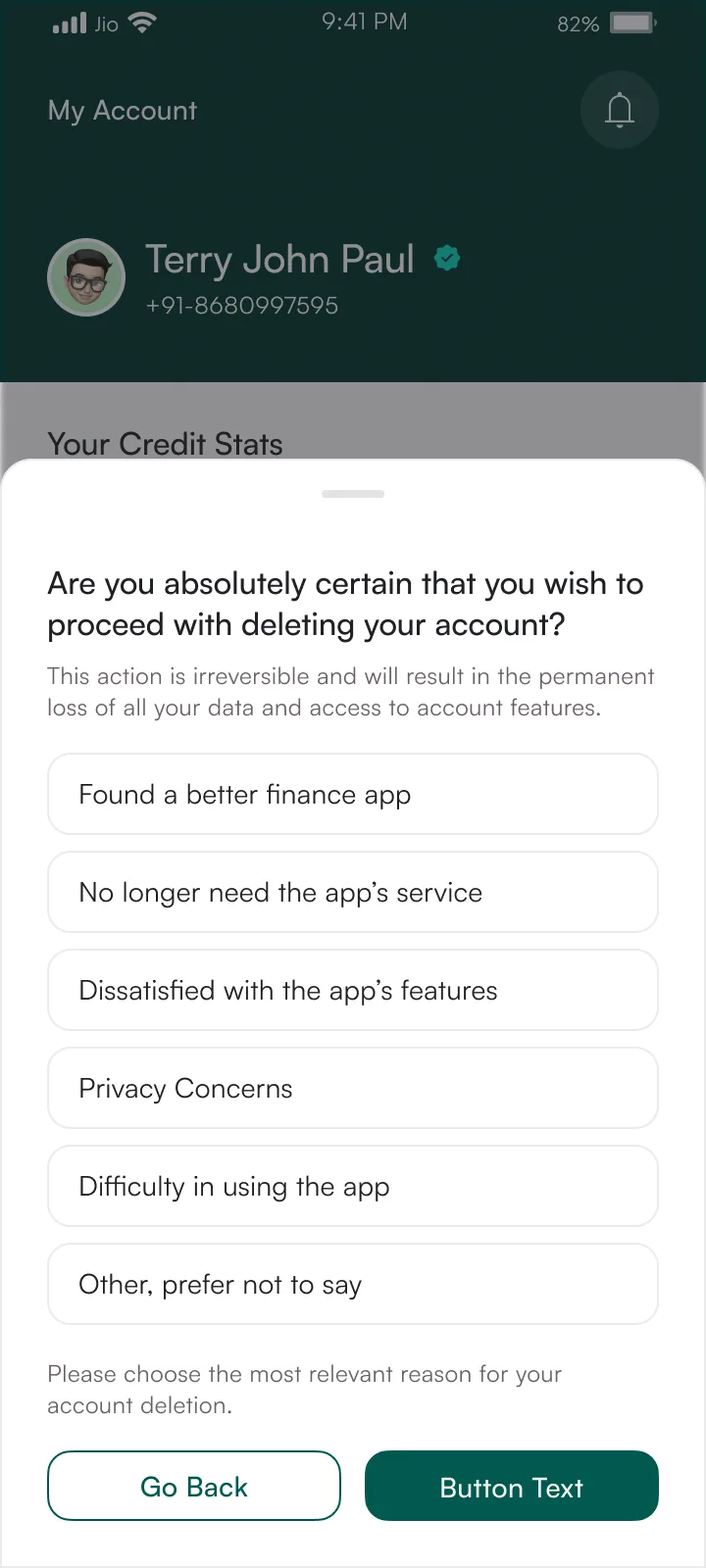Tap the Go Back button

(x=194, y=1486)
